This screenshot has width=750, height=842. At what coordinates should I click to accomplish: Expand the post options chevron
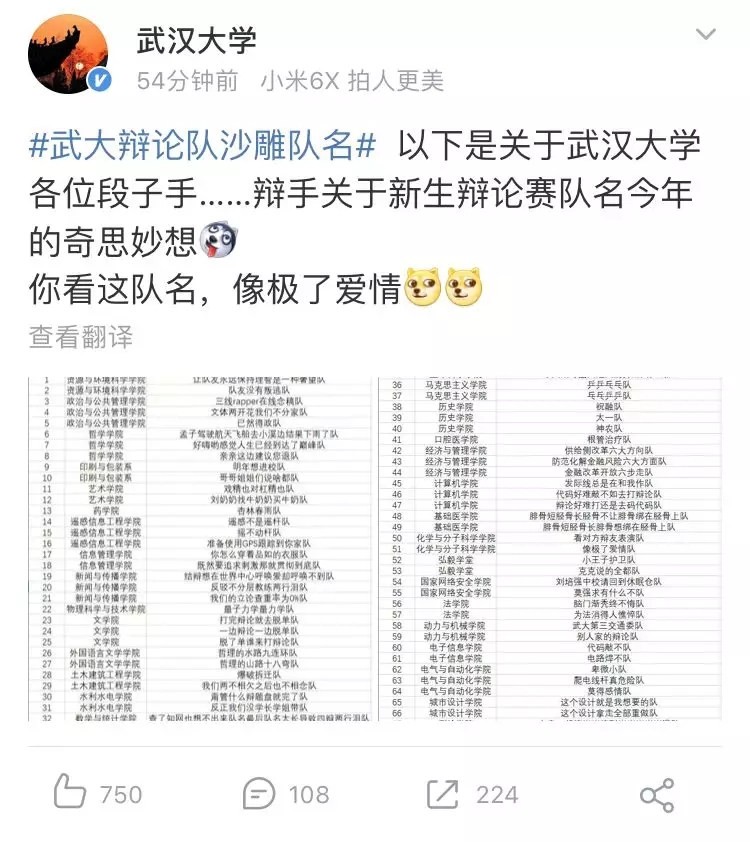(706, 35)
